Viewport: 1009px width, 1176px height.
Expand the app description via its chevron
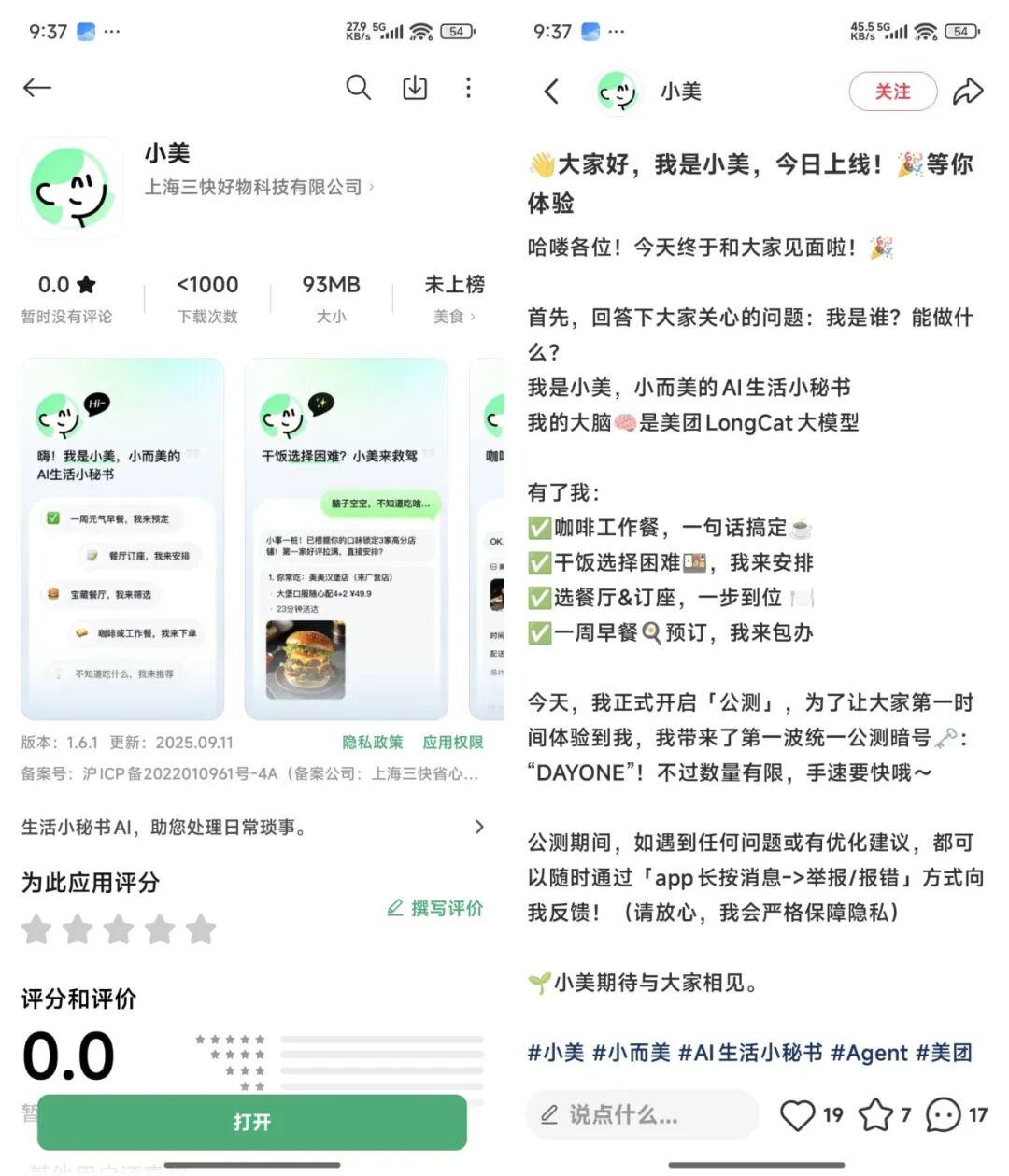[480, 827]
